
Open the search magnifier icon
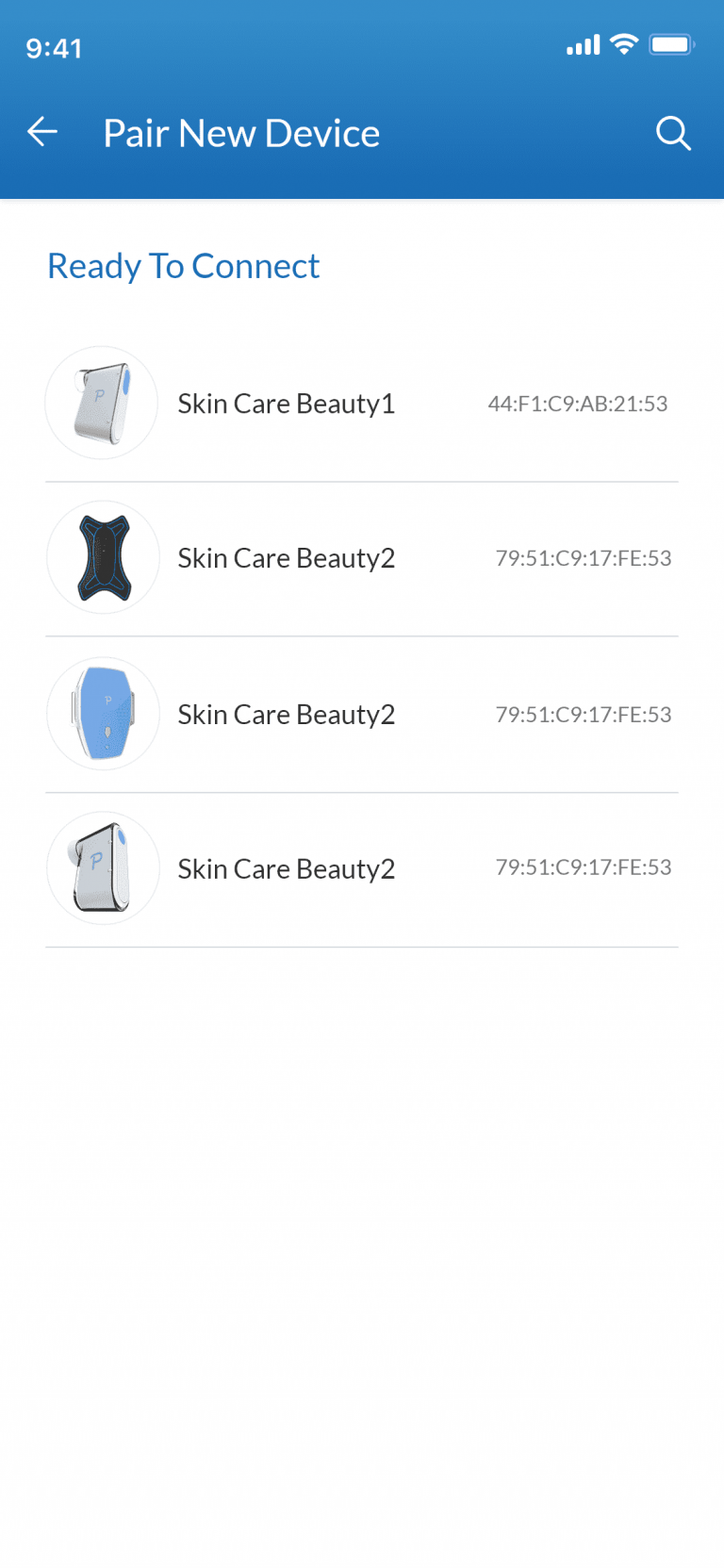point(673,133)
